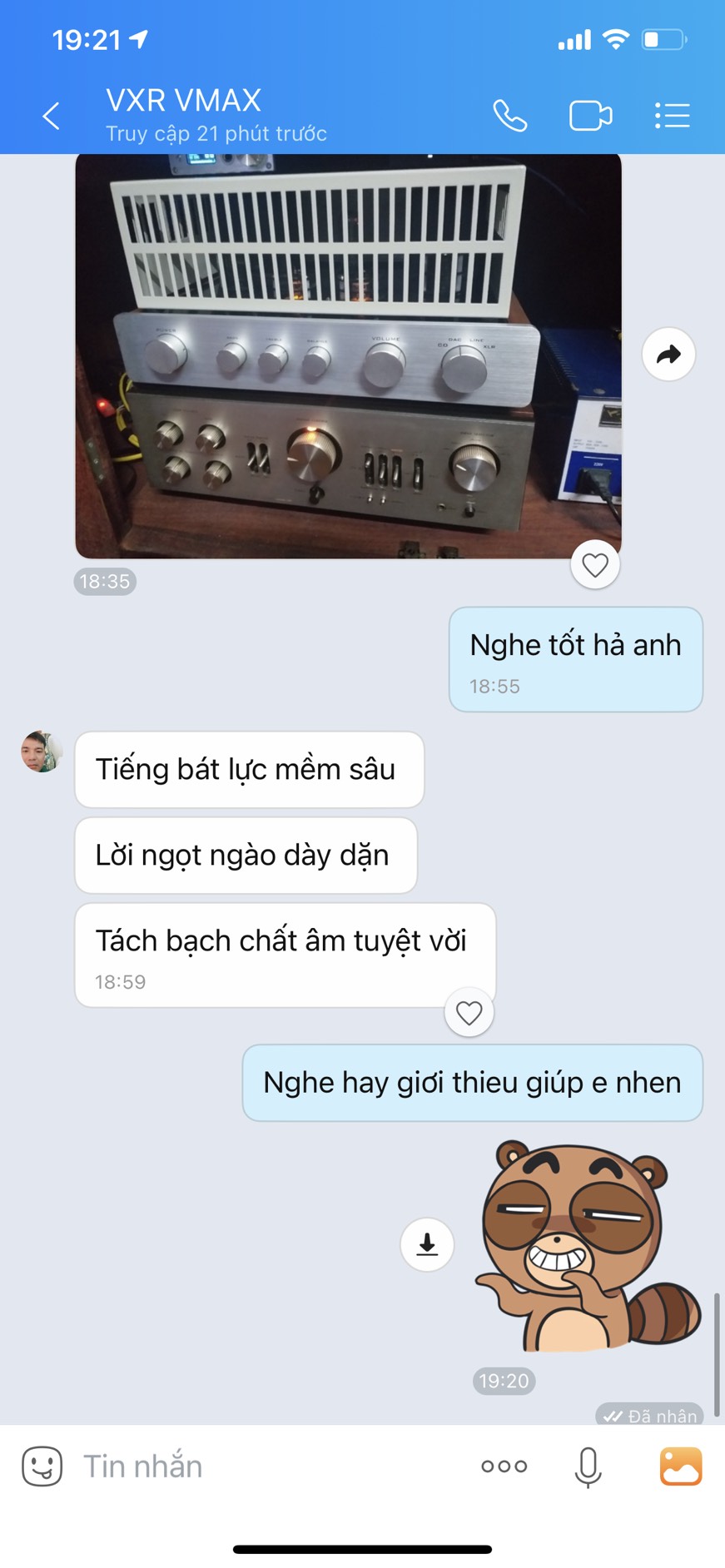Start a video call with VXR VMAX

point(590,116)
